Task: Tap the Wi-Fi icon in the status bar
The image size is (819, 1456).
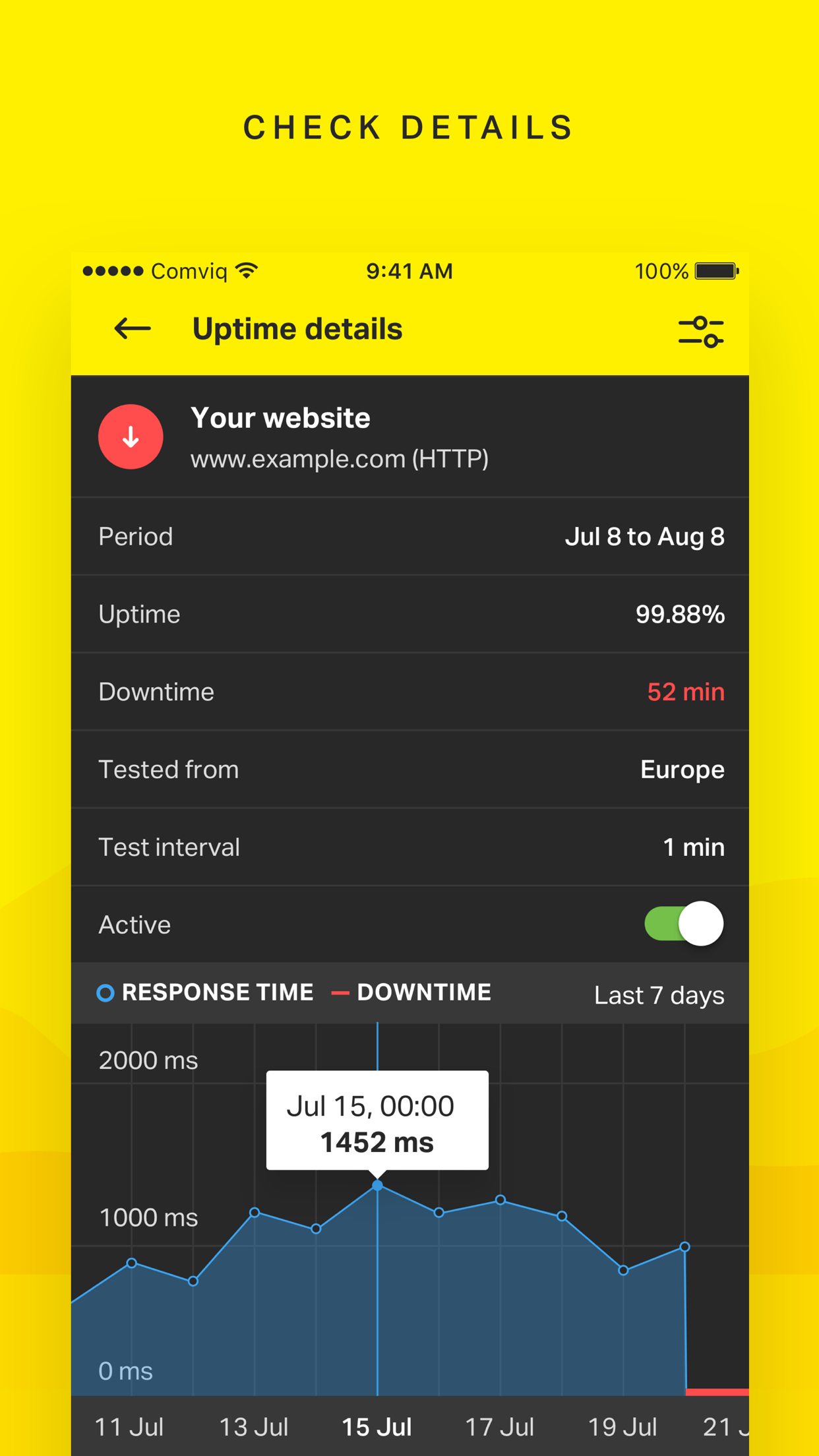Action: click(x=247, y=270)
